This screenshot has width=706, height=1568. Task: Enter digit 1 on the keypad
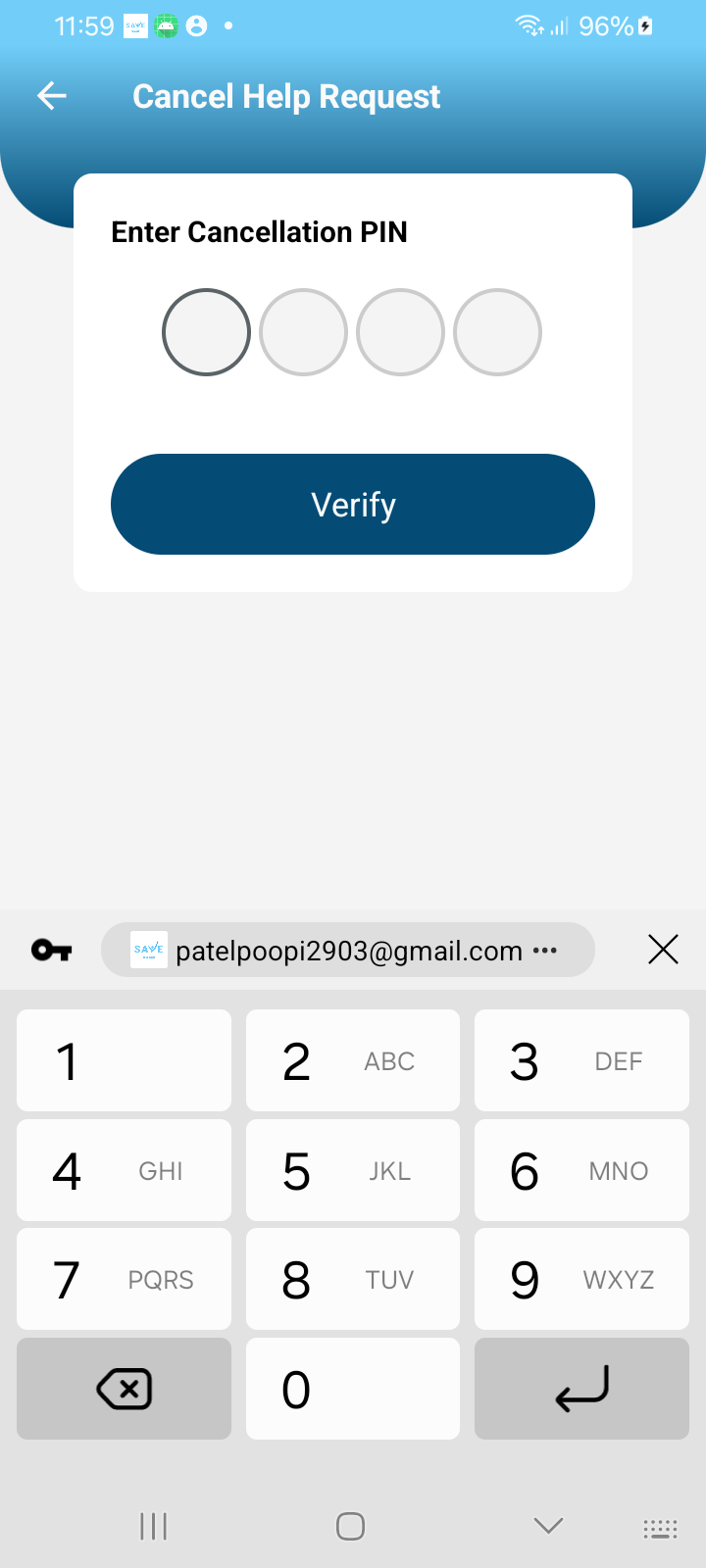[x=125, y=1060]
